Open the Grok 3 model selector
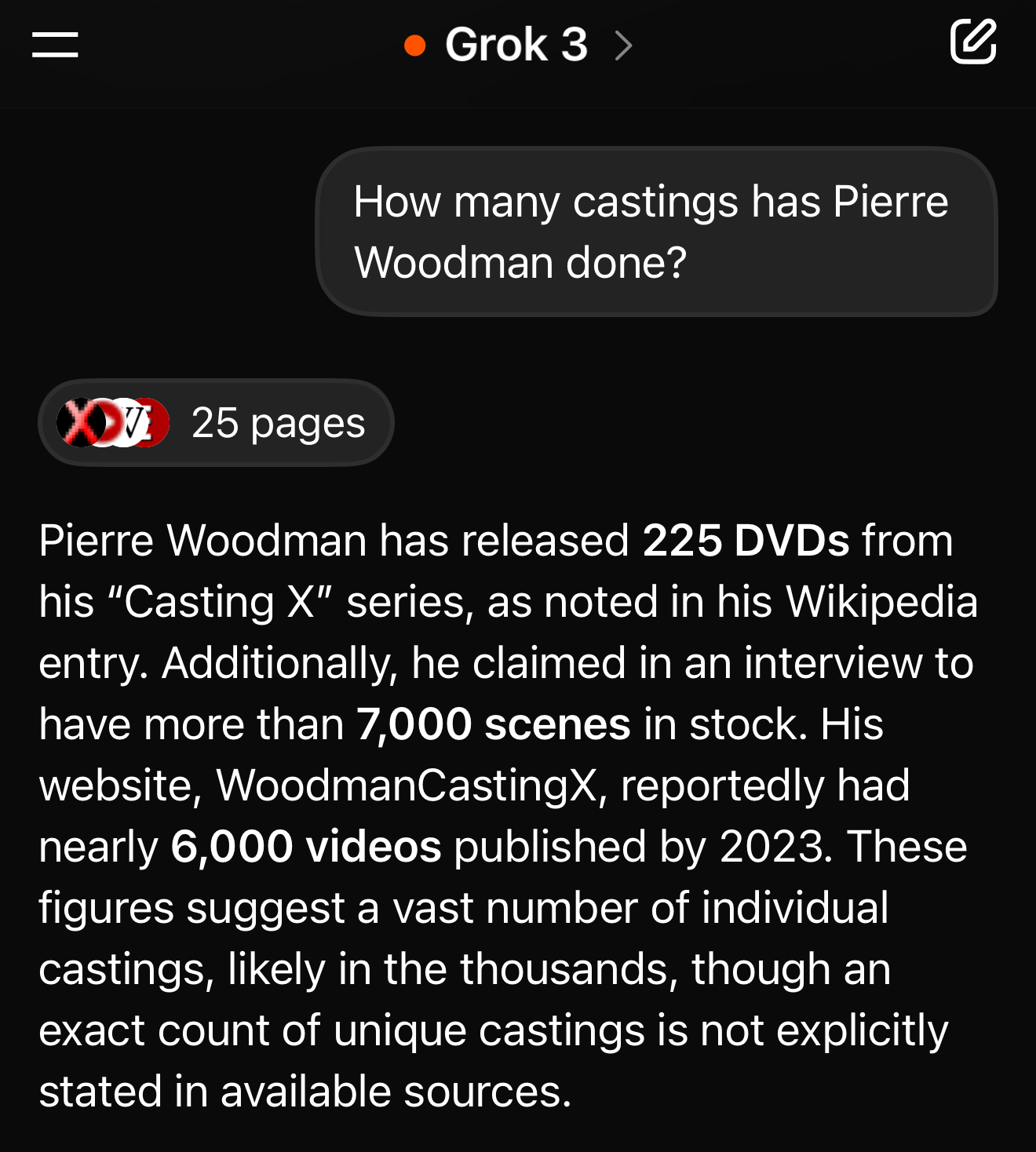 pos(518,45)
